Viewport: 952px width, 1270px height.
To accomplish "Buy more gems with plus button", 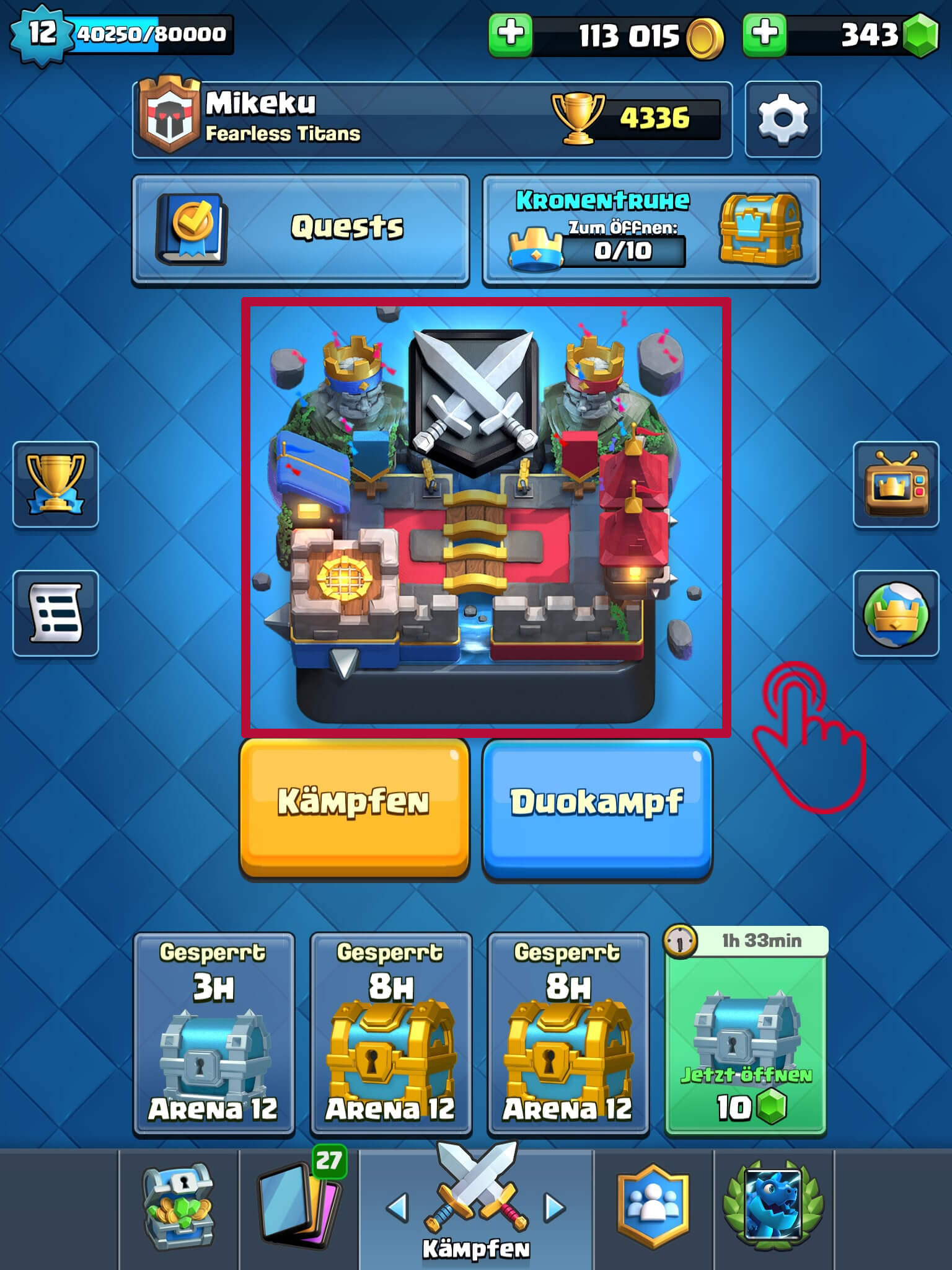I will click(765, 34).
